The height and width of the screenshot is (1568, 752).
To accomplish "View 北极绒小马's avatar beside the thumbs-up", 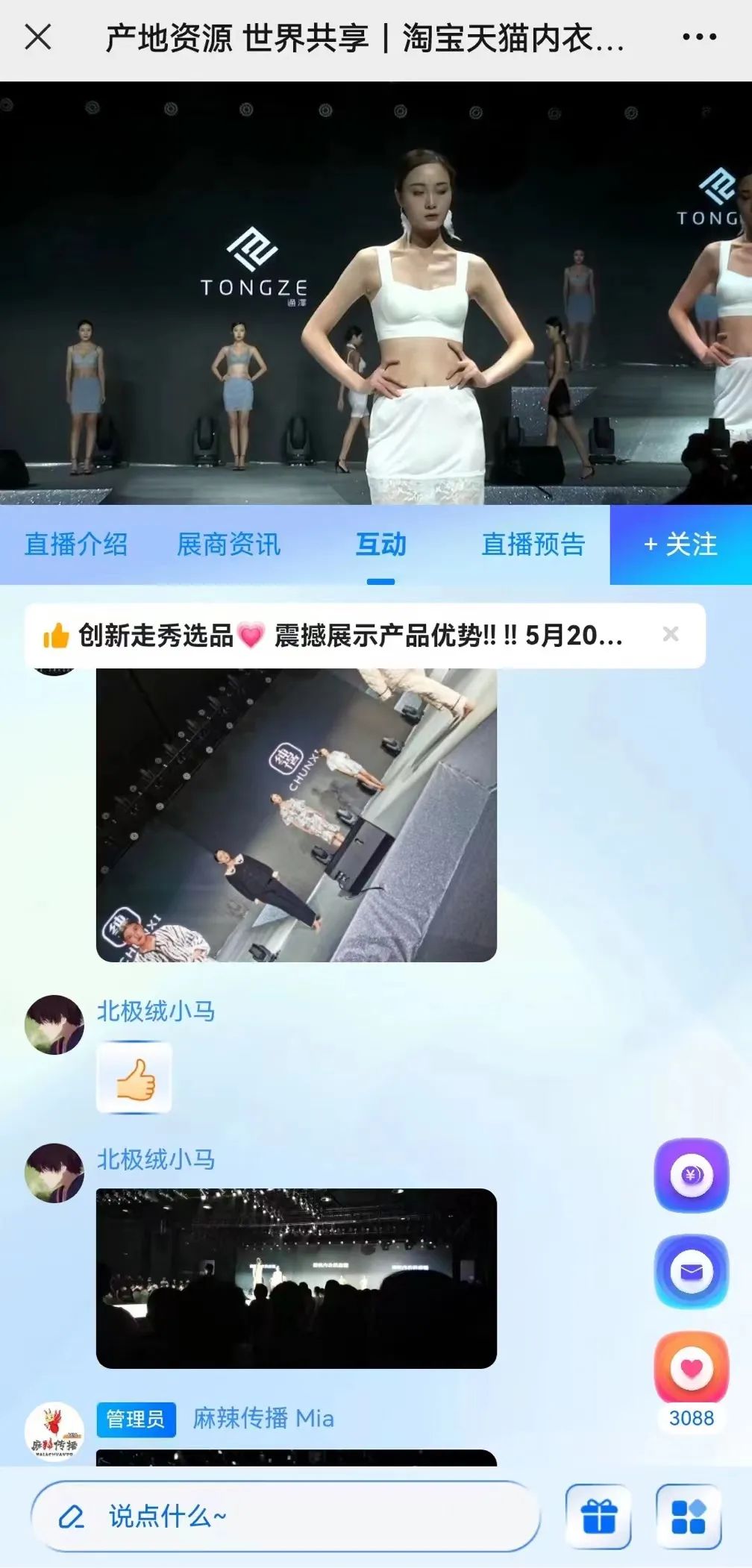I will [54, 1025].
